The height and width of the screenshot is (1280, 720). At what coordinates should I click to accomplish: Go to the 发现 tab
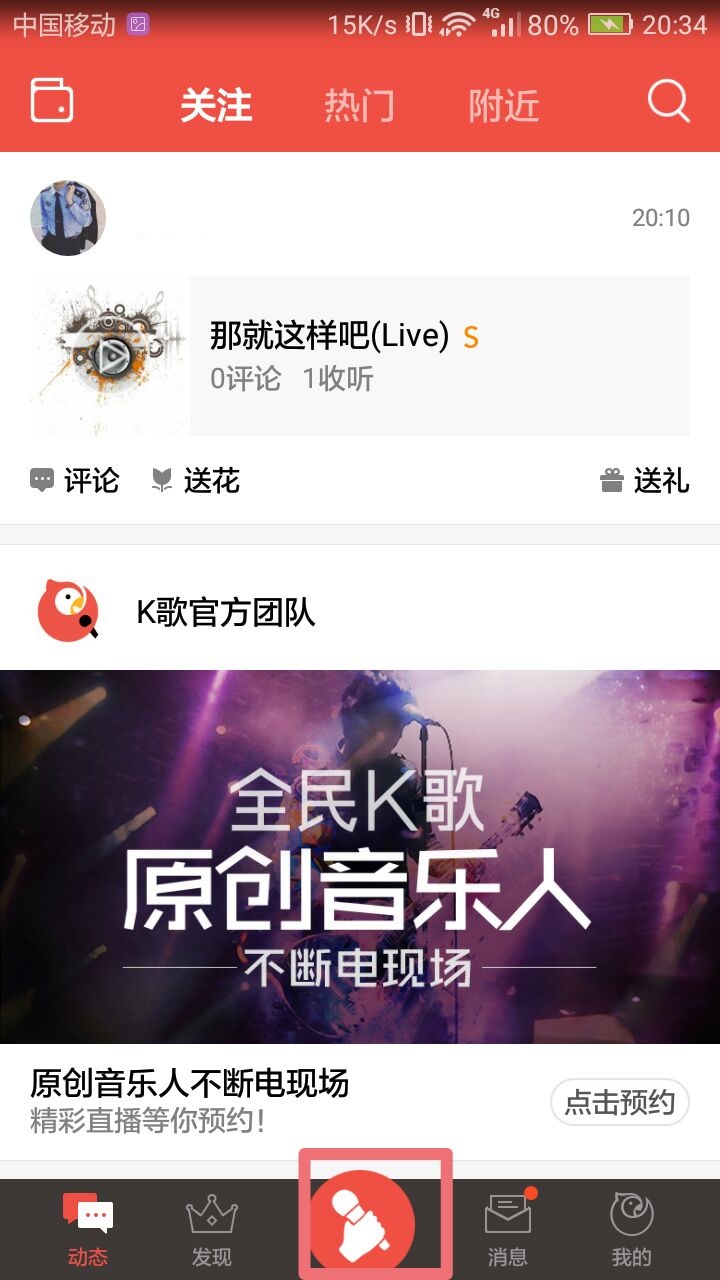[x=212, y=1230]
